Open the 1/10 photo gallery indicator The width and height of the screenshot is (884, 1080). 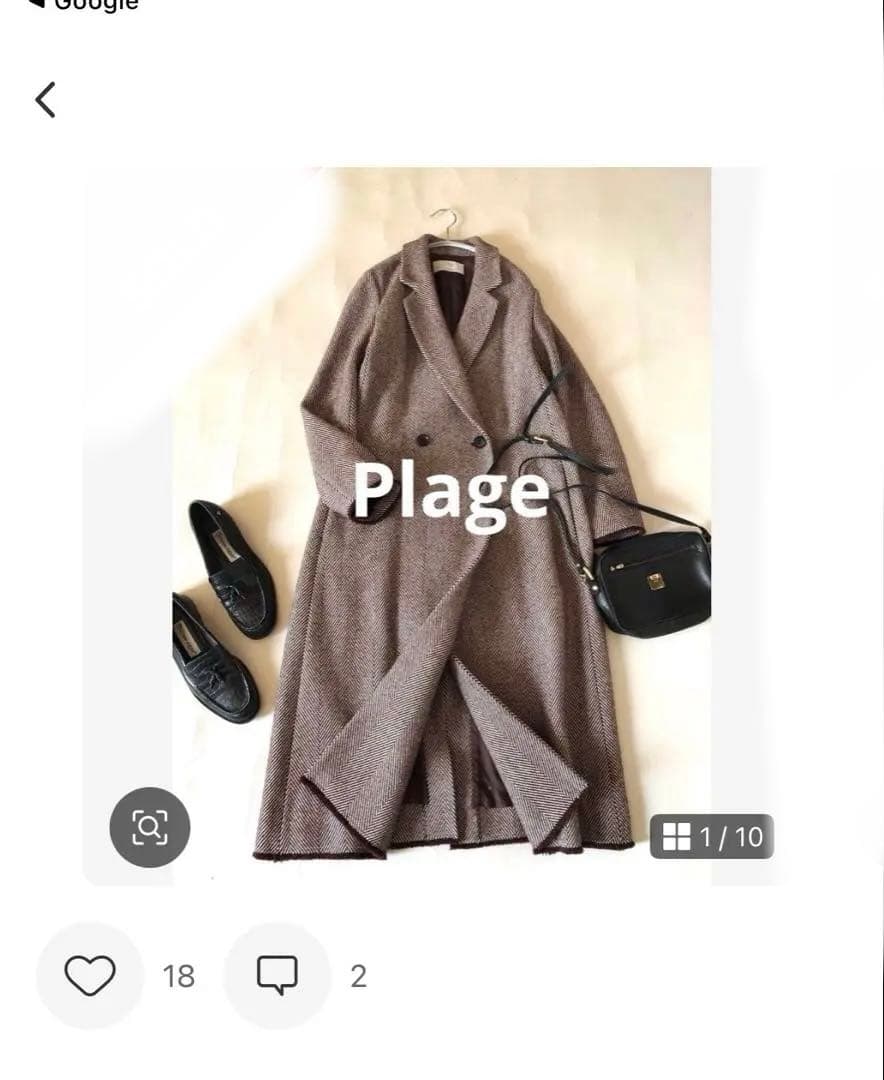[x=712, y=837]
